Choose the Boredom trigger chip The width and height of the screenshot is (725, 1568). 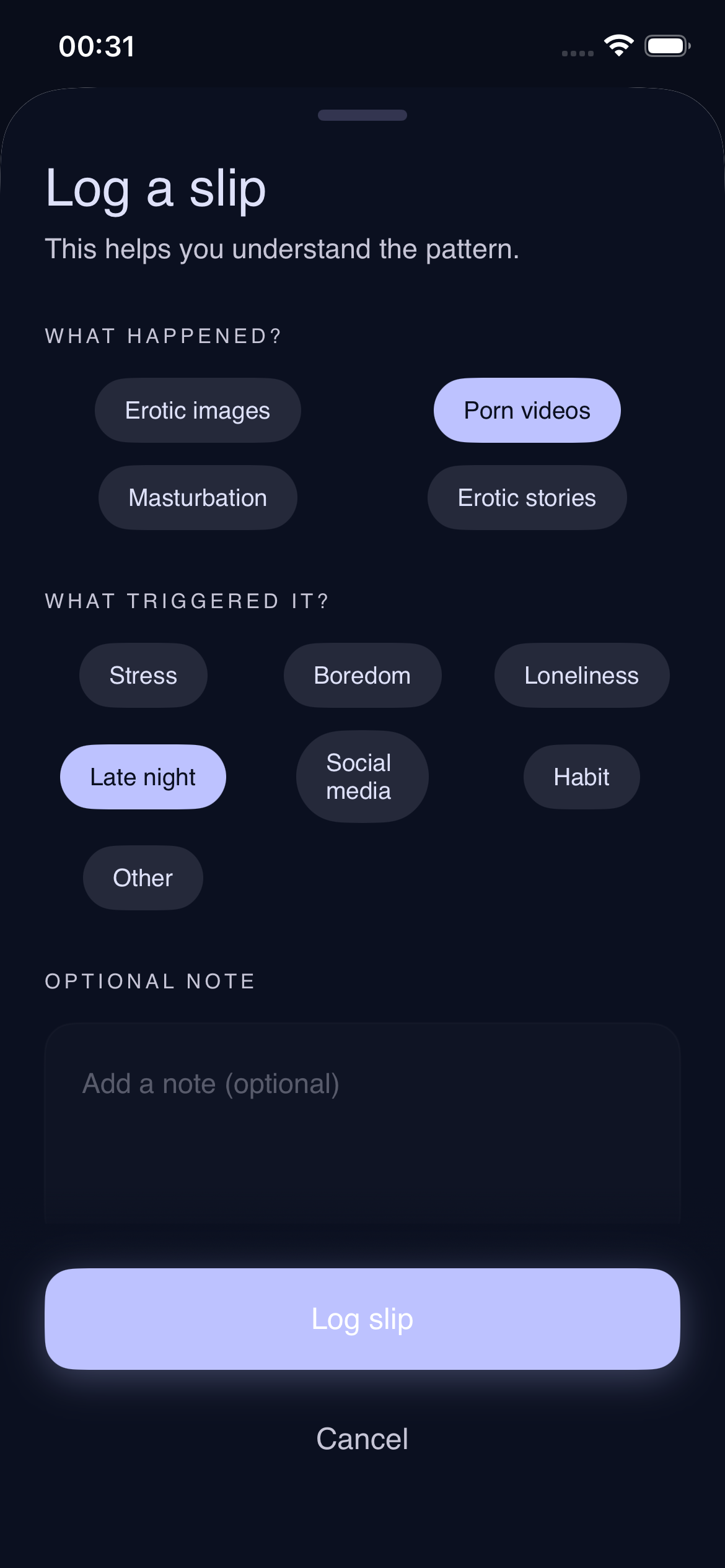point(362,676)
